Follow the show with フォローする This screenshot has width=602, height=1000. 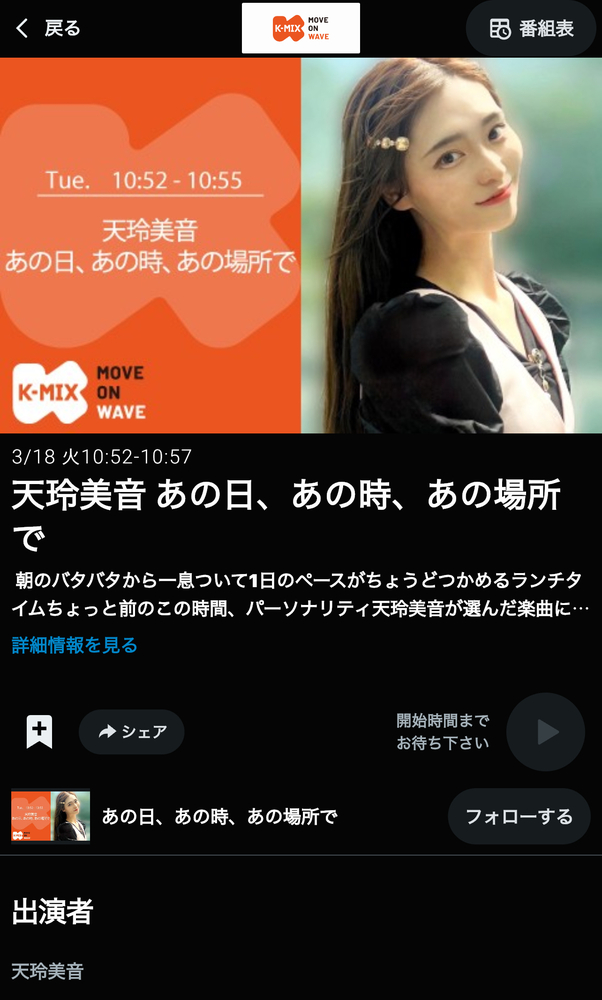(518, 816)
